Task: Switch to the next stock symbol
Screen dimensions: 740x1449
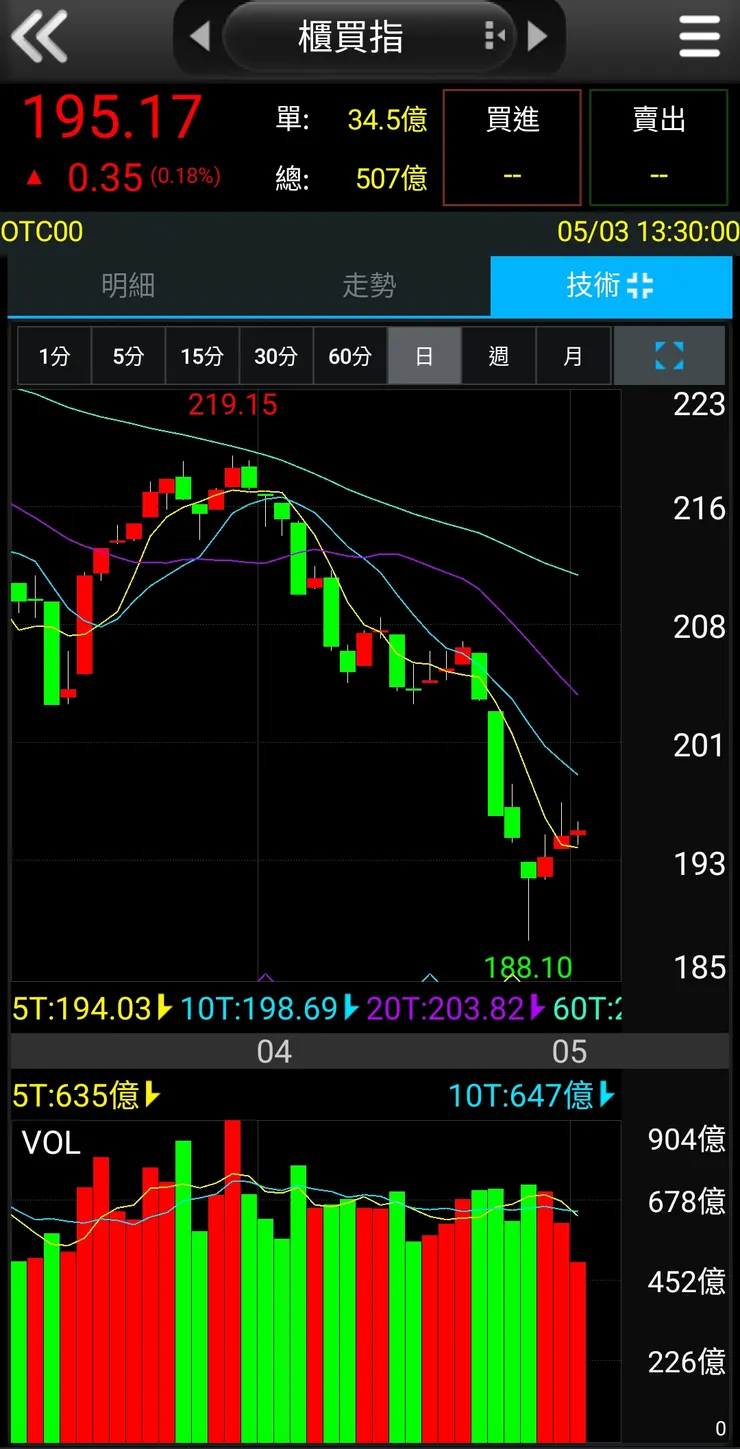Action: click(538, 37)
